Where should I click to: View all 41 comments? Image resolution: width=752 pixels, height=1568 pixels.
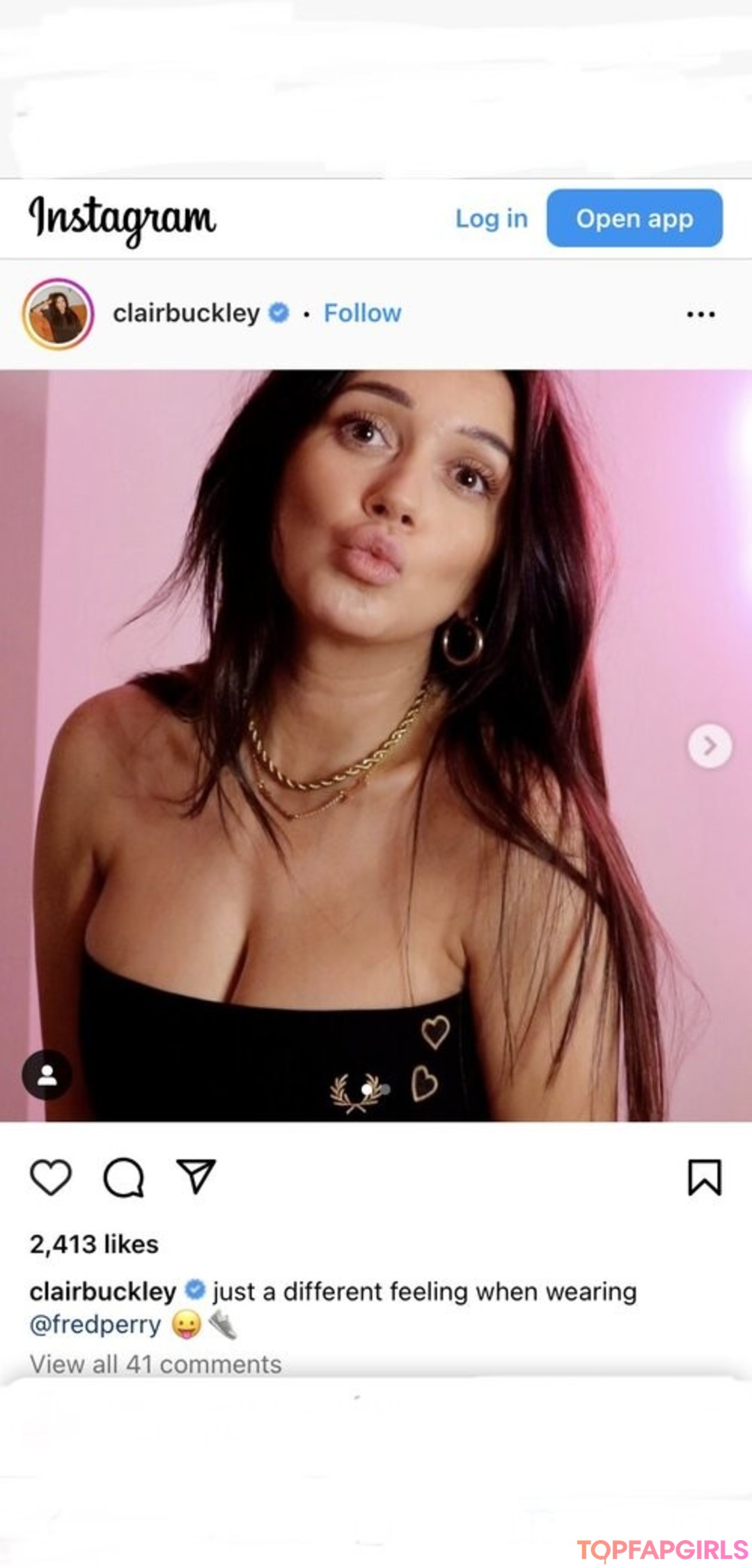coord(155,1364)
